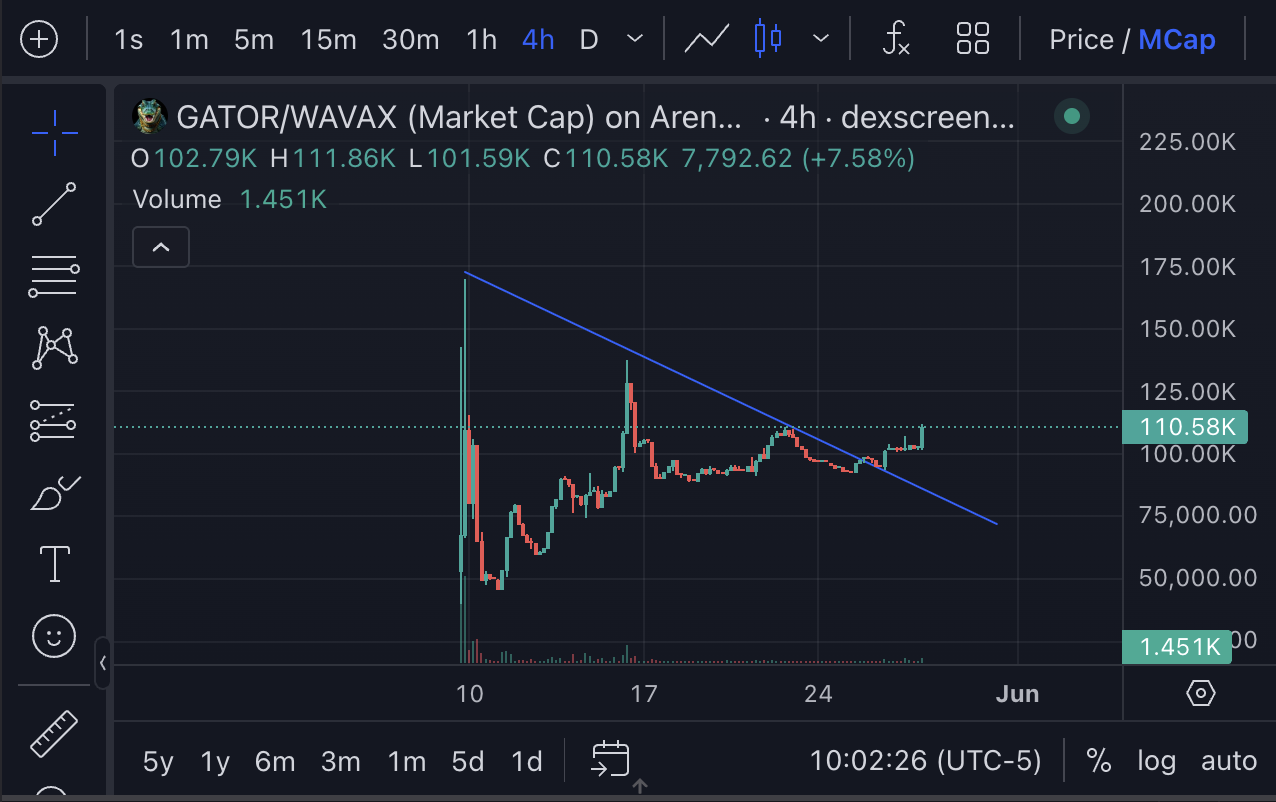The height and width of the screenshot is (802, 1276).
Task: Switch the display to Price
Action: click(x=1080, y=40)
